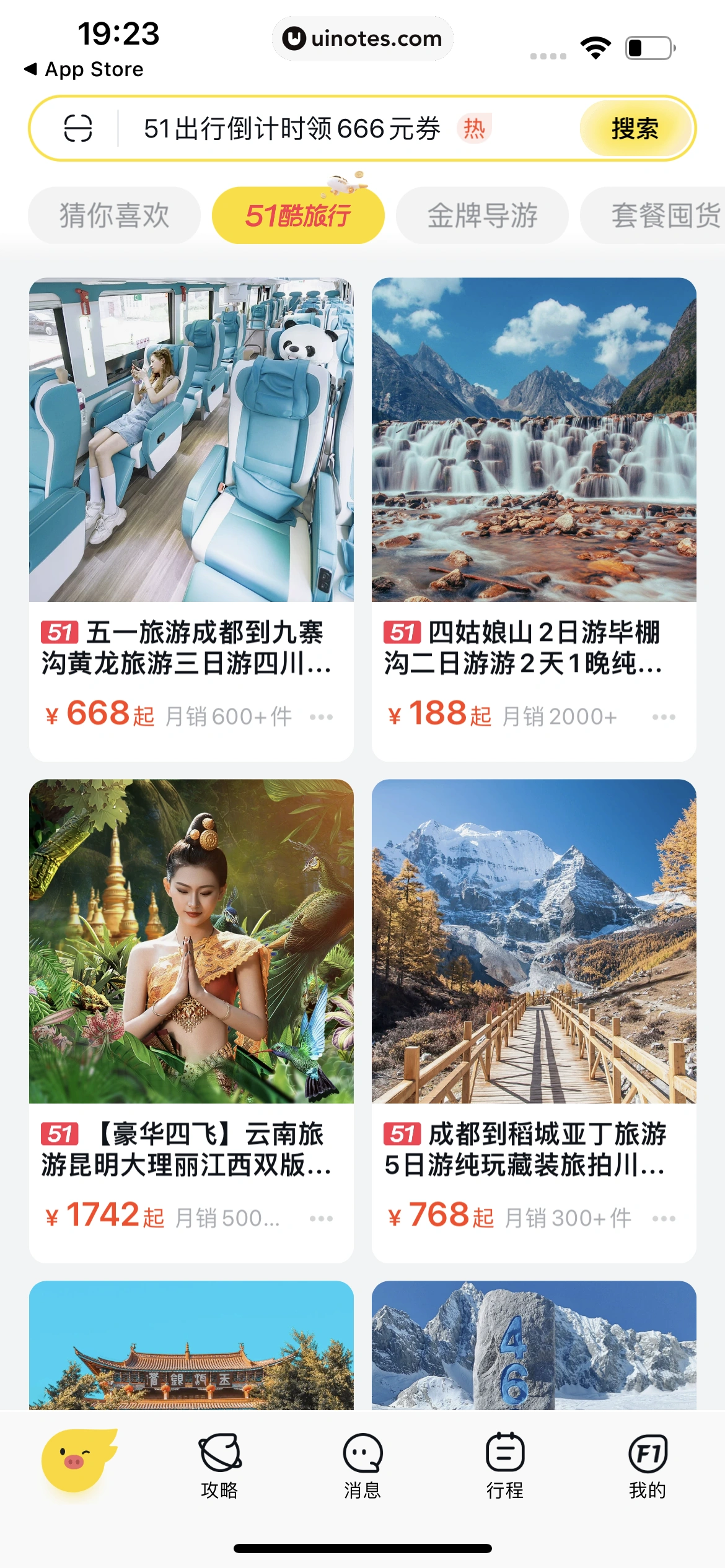Go to the Fliggy home tab

click(x=77, y=1460)
